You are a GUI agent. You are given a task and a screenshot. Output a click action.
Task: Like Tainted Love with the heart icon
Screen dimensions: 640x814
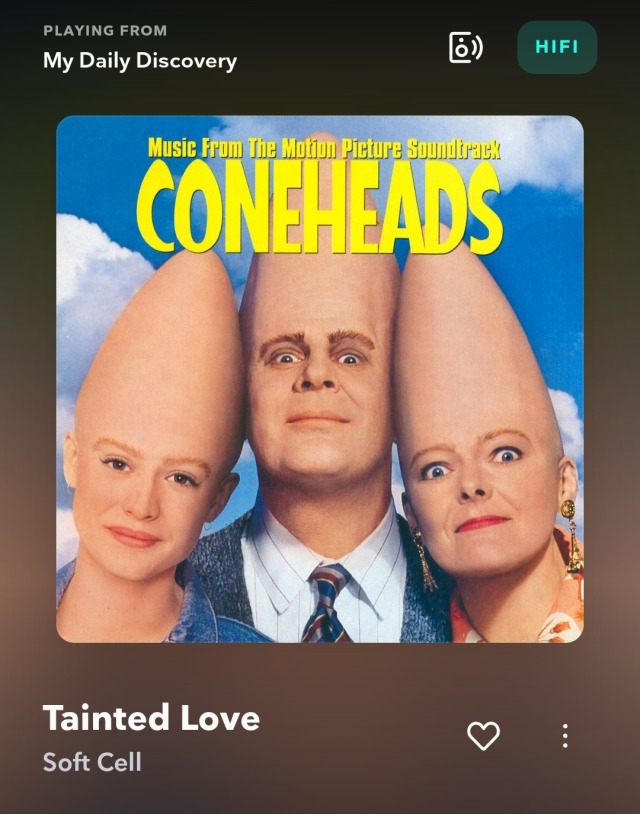(x=483, y=736)
